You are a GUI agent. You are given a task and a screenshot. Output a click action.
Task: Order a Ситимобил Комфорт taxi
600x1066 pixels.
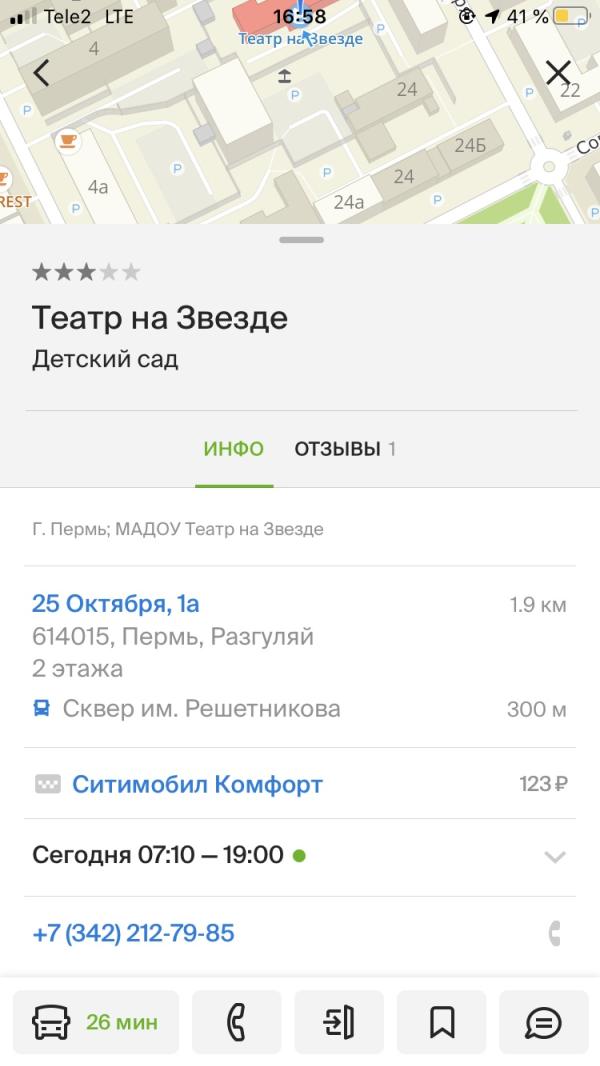pyautogui.click(x=197, y=784)
